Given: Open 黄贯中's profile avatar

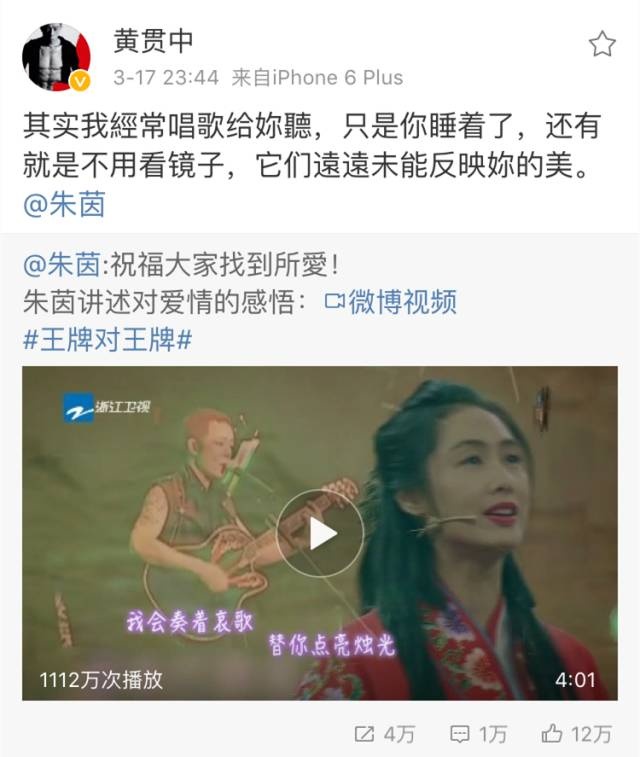Looking at the screenshot, I should [56, 57].
